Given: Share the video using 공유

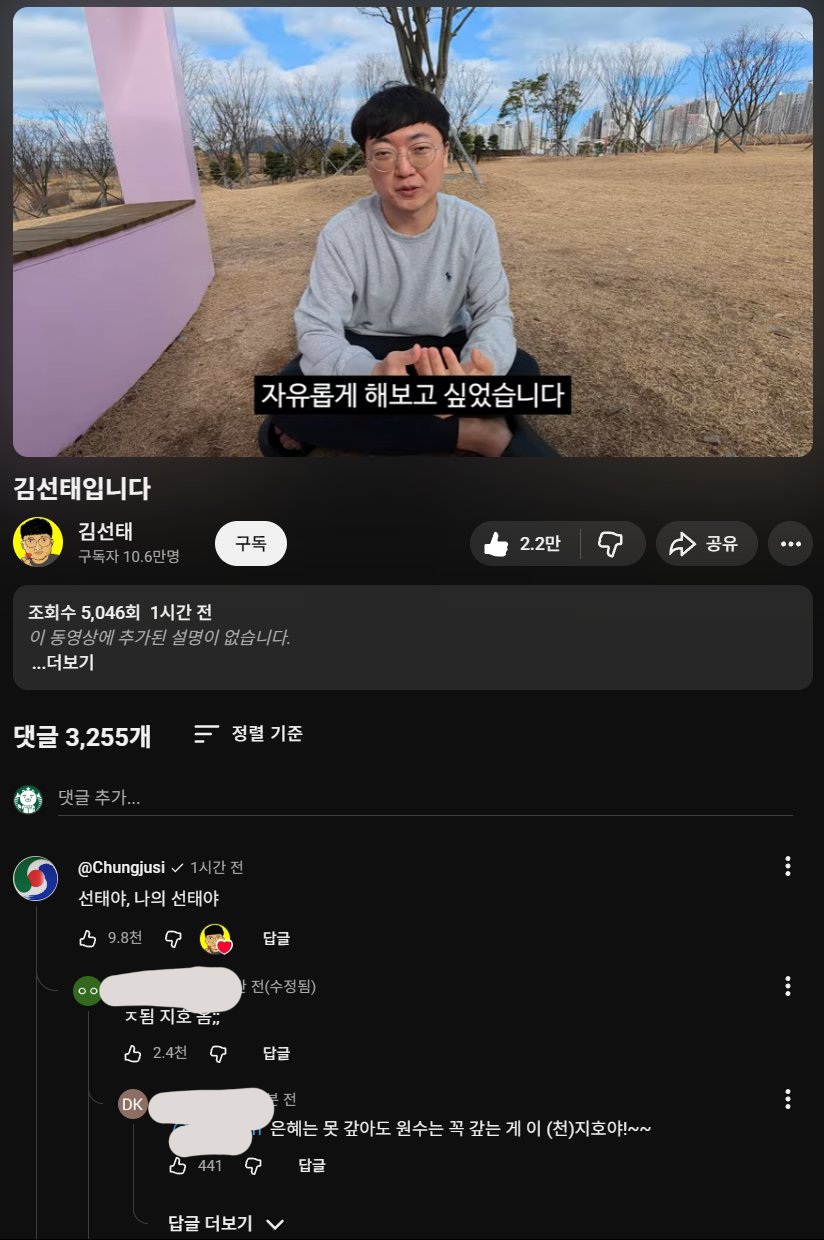Looking at the screenshot, I should tap(706, 544).
